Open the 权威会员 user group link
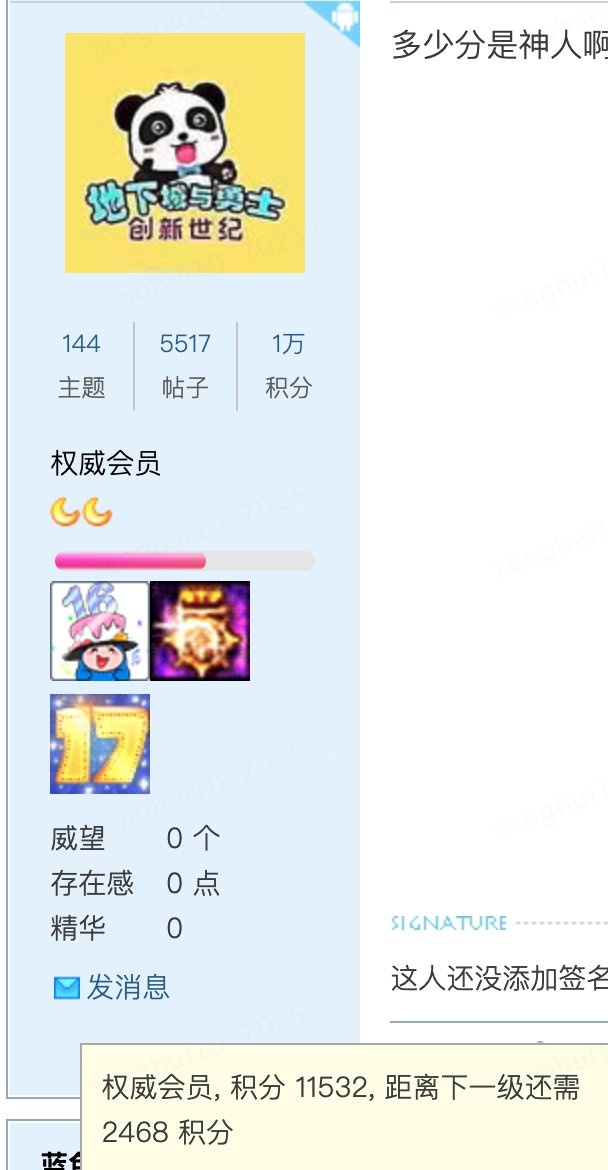 click(x=106, y=464)
